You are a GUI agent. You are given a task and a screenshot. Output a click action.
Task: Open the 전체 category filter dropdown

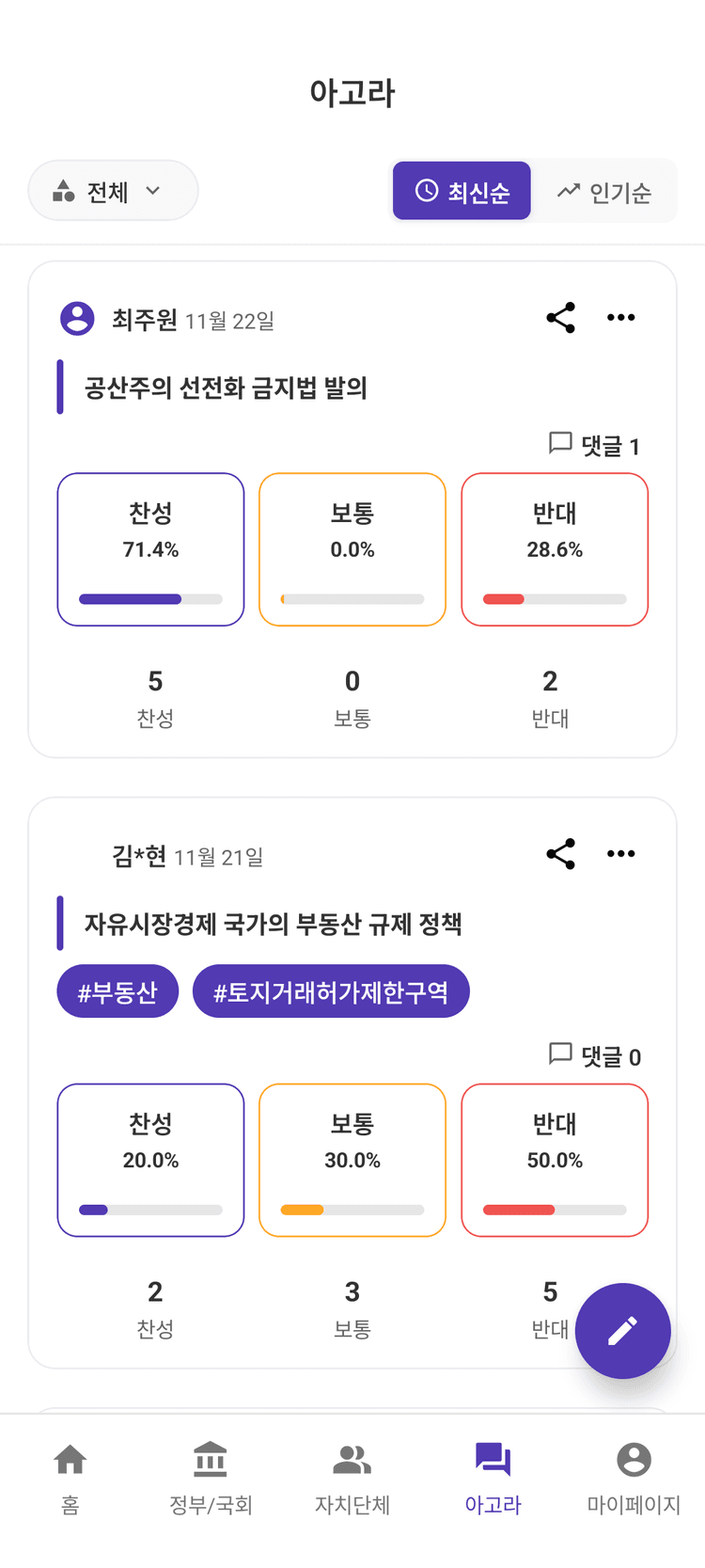(113, 190)
